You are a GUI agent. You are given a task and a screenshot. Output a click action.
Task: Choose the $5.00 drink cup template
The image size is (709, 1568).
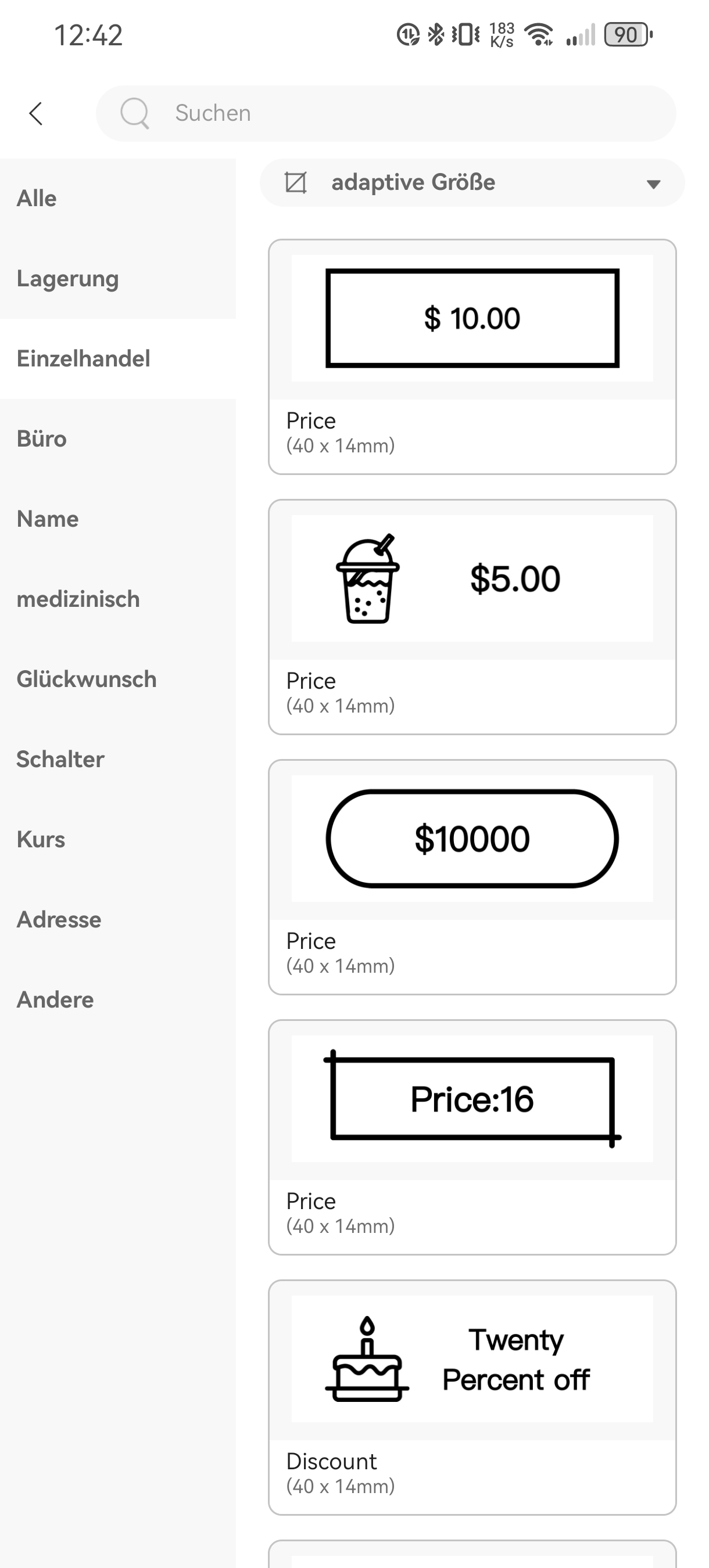click(x=472, y=617)
